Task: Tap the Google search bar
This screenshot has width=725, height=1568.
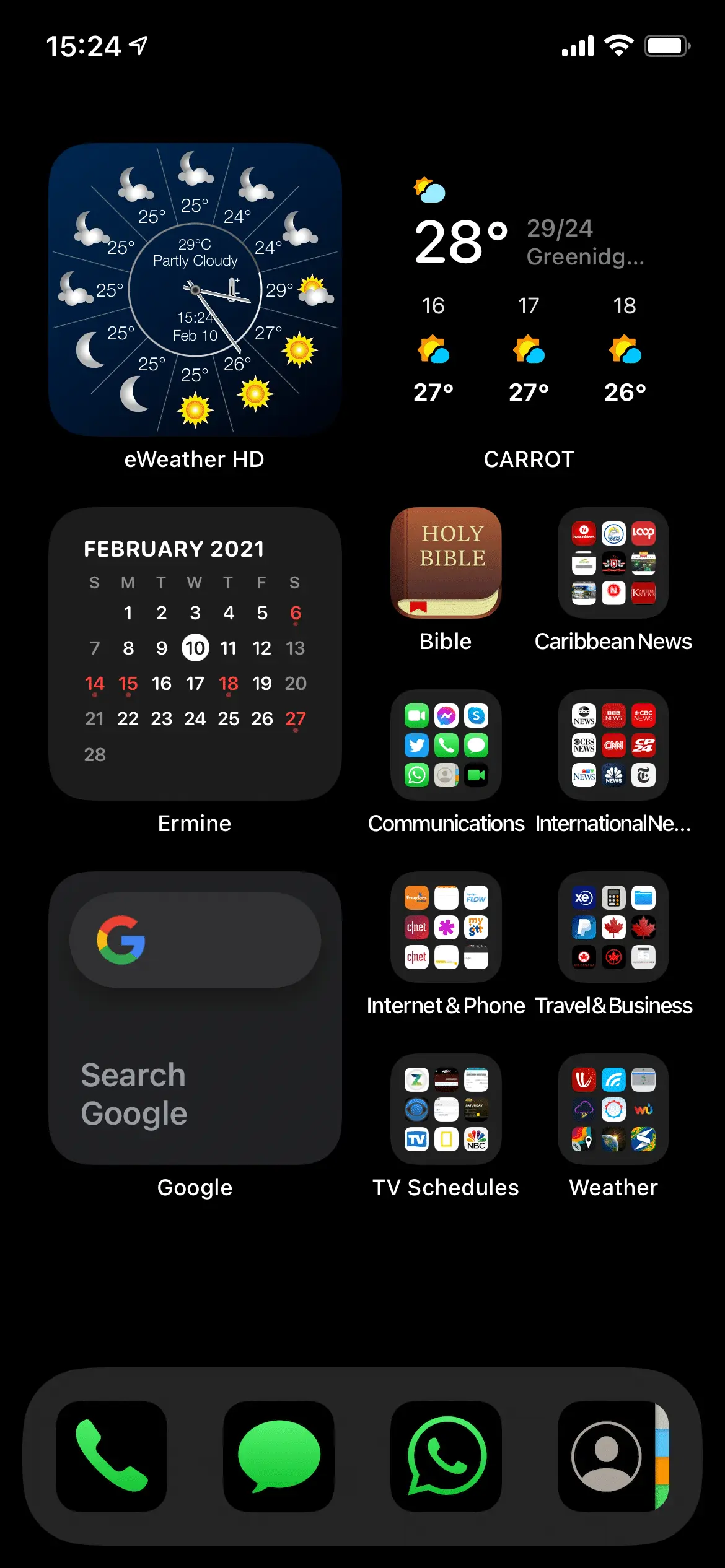Action: [x=195, y=940]
